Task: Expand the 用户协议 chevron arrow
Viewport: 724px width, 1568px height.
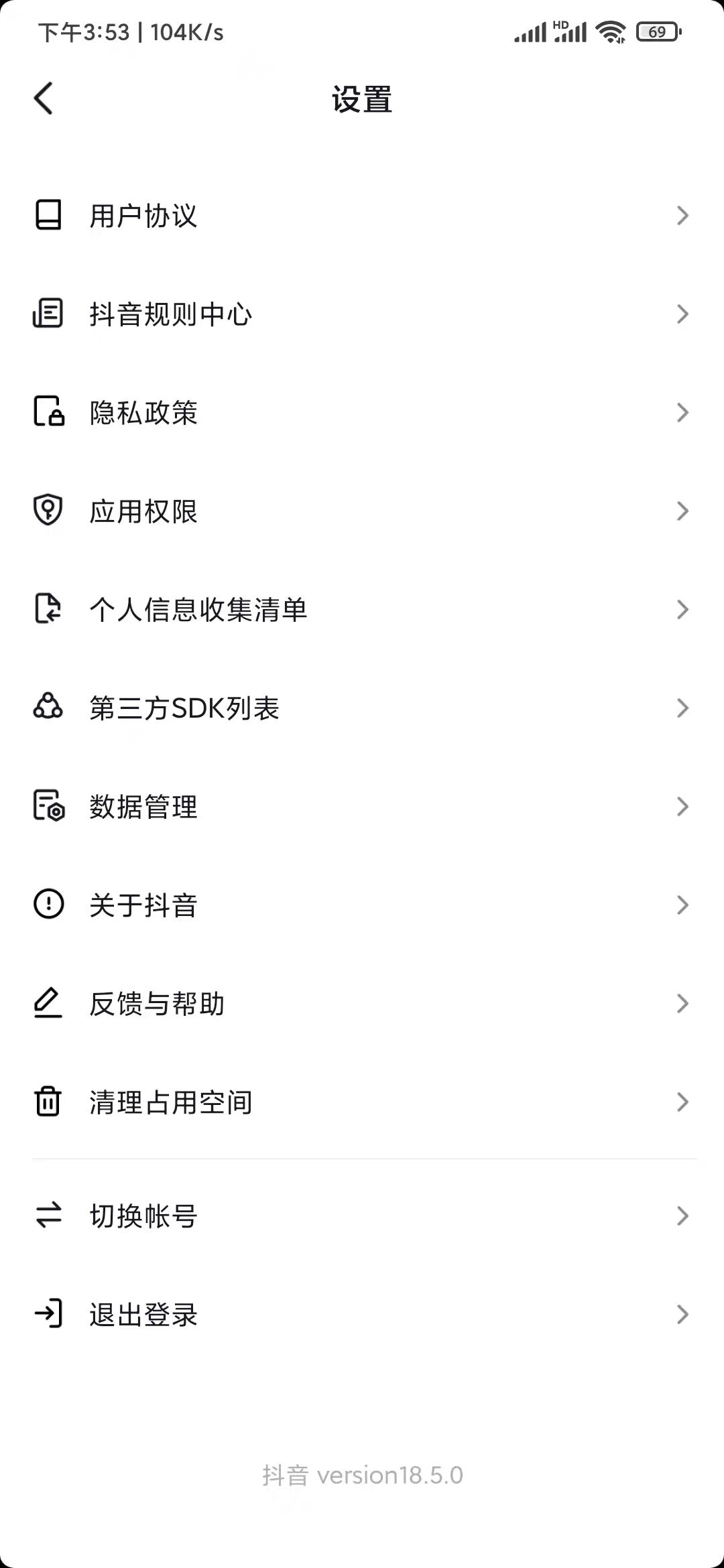Action: (x=682, y=214)
